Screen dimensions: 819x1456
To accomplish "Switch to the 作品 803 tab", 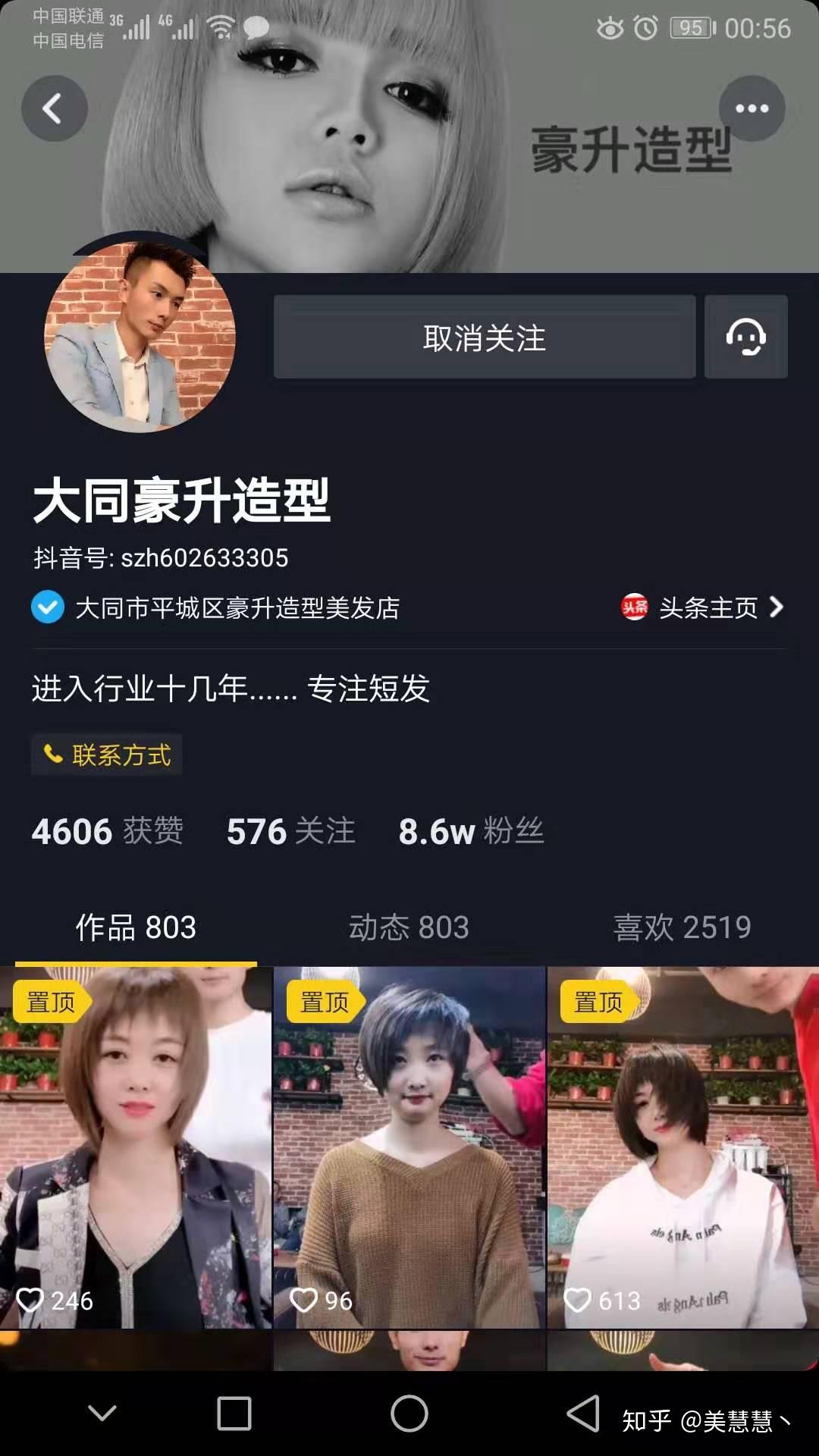I will pos(136,927).
